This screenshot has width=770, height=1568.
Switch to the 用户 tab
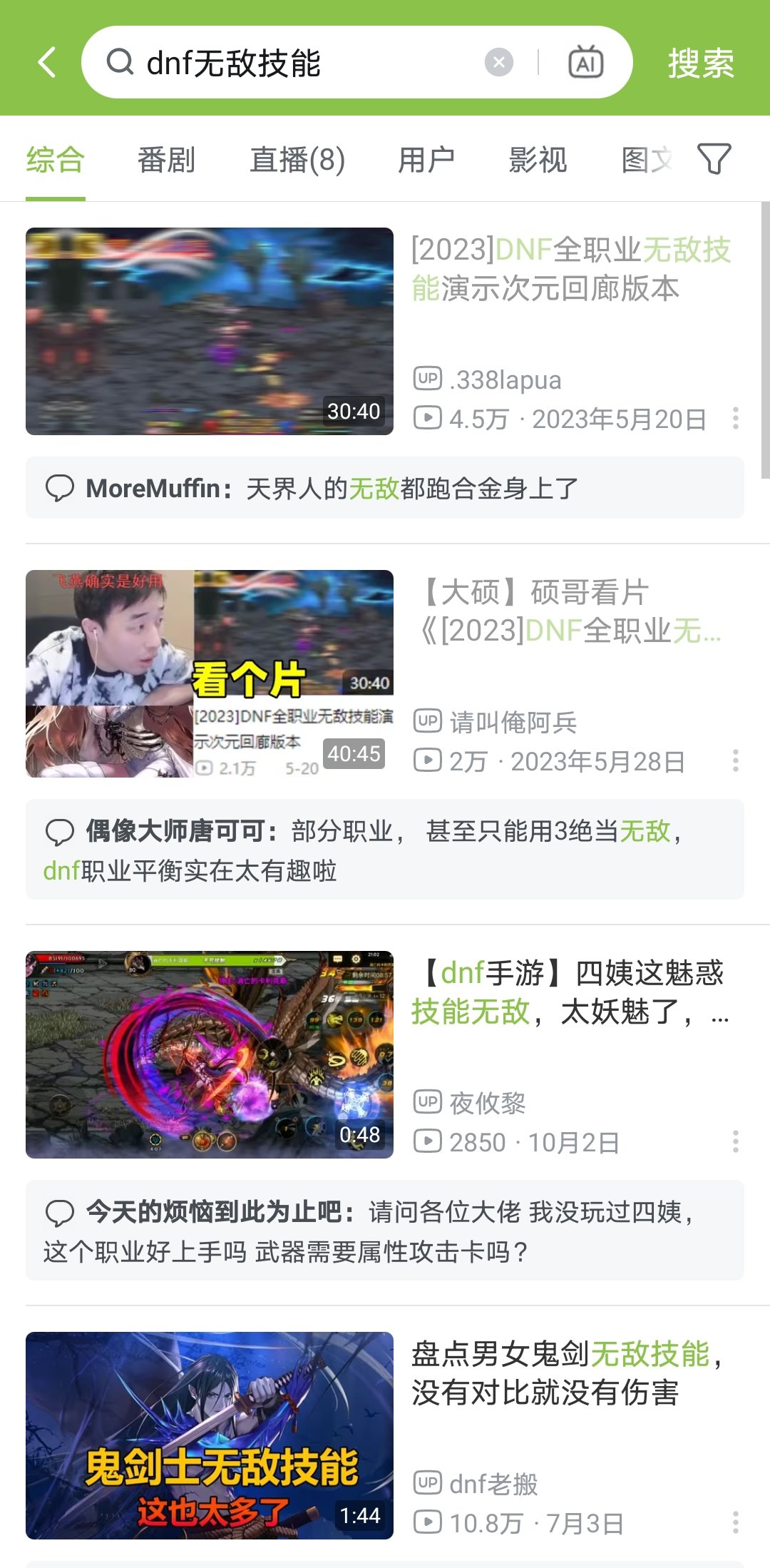[426, 159]
